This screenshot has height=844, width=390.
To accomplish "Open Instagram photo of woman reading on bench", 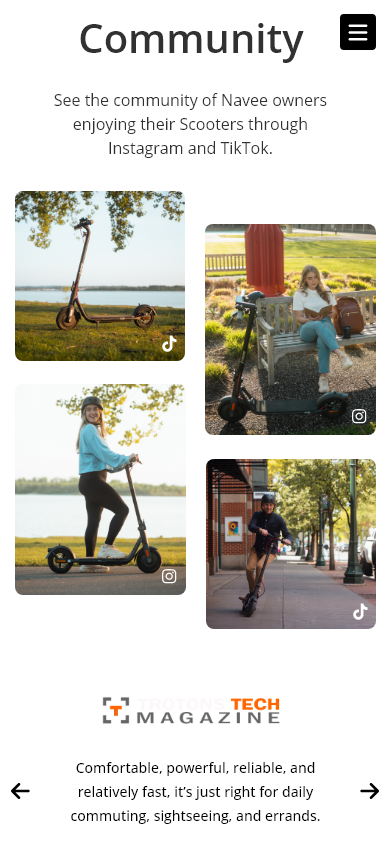I will click(290, 329).
